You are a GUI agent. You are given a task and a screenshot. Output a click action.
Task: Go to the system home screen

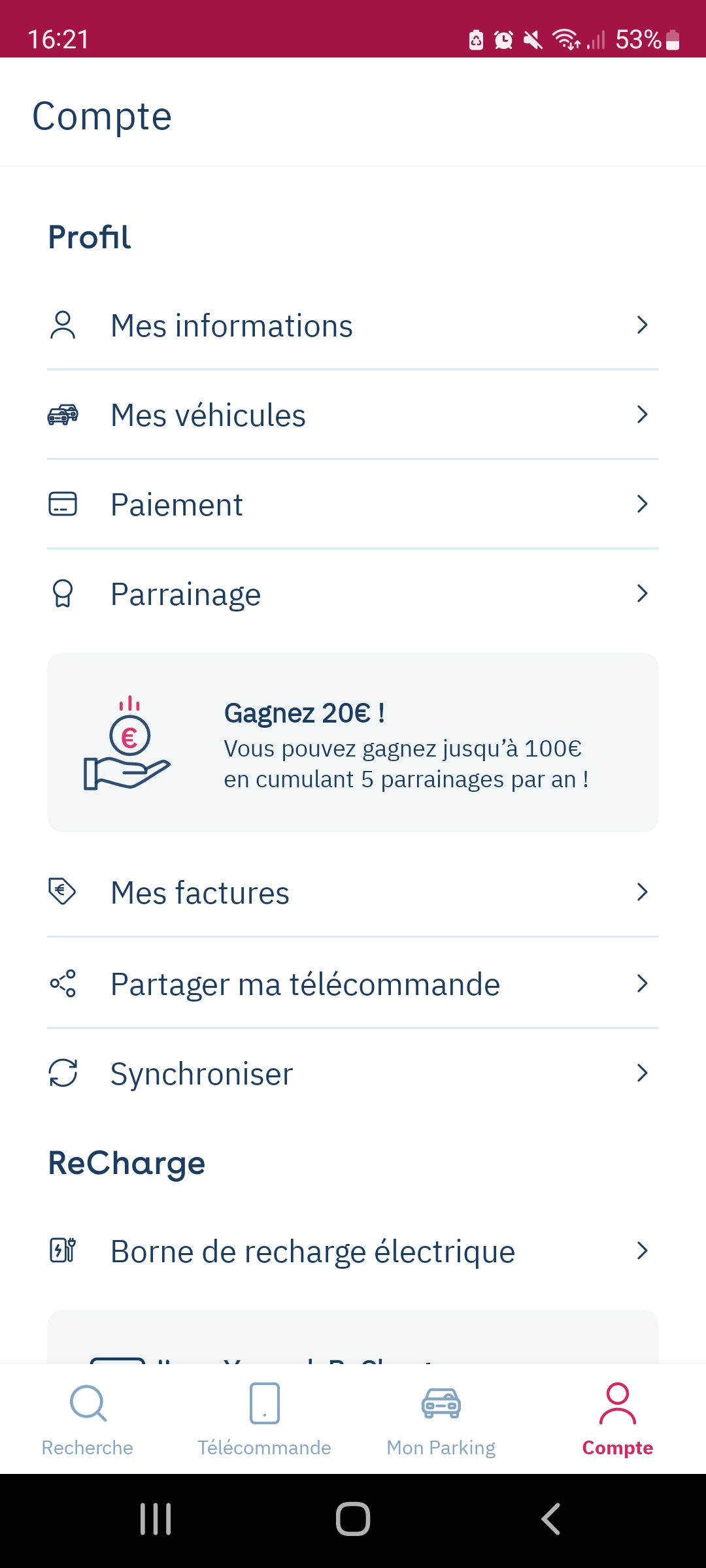coord(353,1519)
